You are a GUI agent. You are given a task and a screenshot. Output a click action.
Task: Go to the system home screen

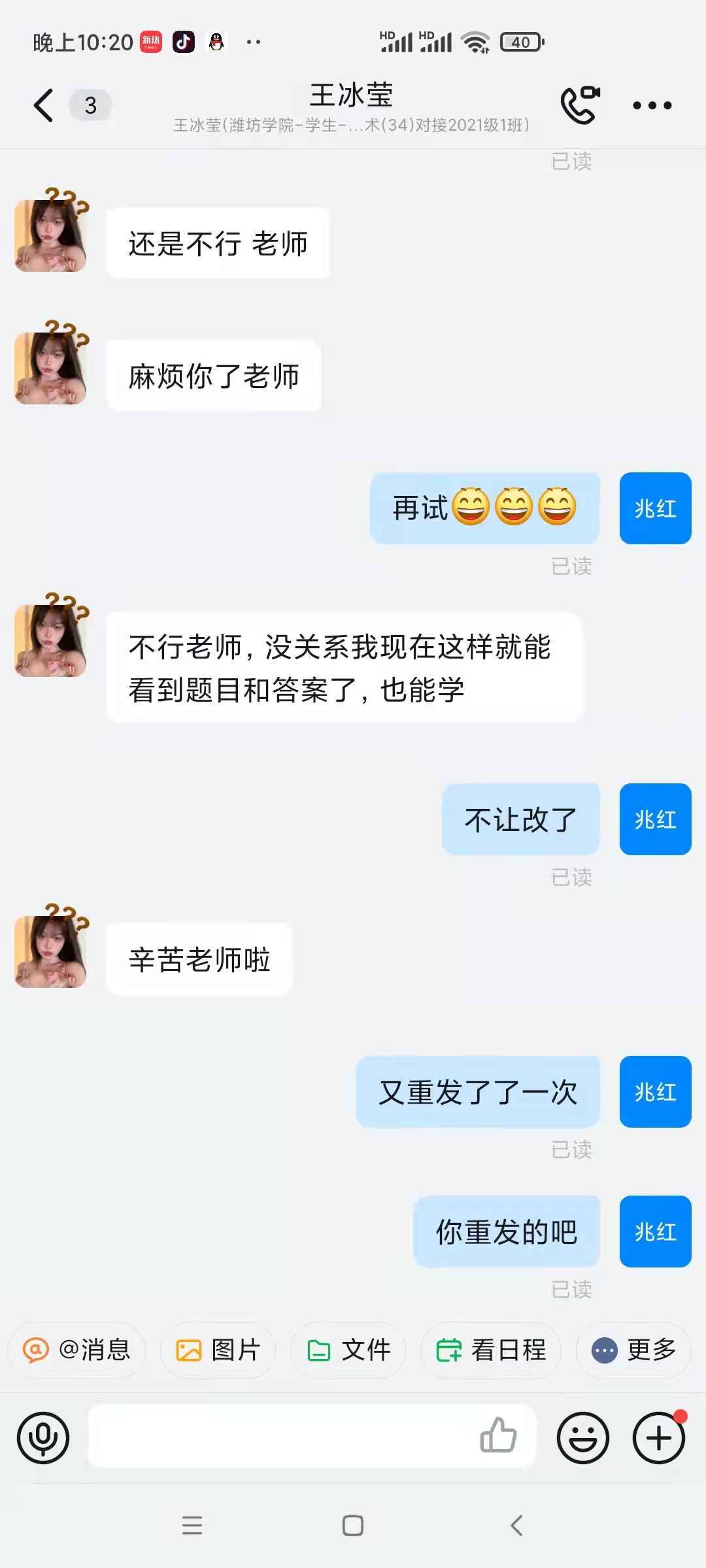[x=353, y=1526]
